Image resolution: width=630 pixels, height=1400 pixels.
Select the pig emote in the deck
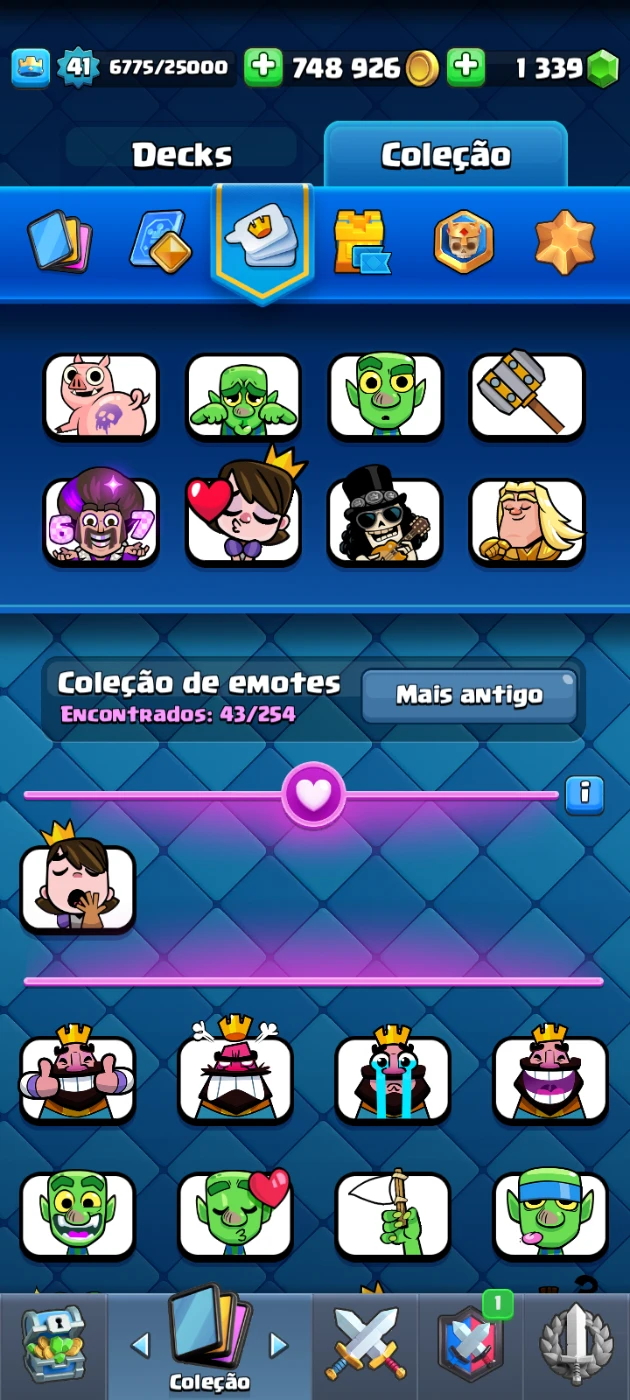101,396
